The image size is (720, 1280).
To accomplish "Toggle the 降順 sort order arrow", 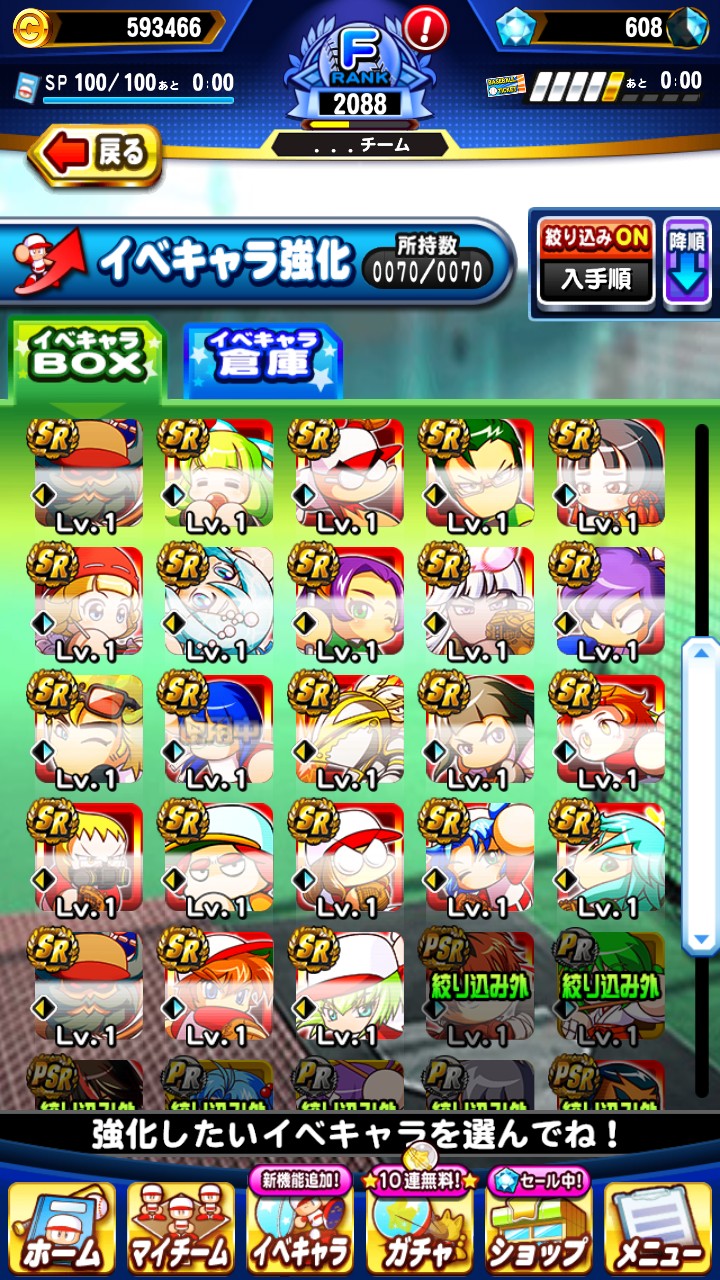I will (x=687, y=262).
